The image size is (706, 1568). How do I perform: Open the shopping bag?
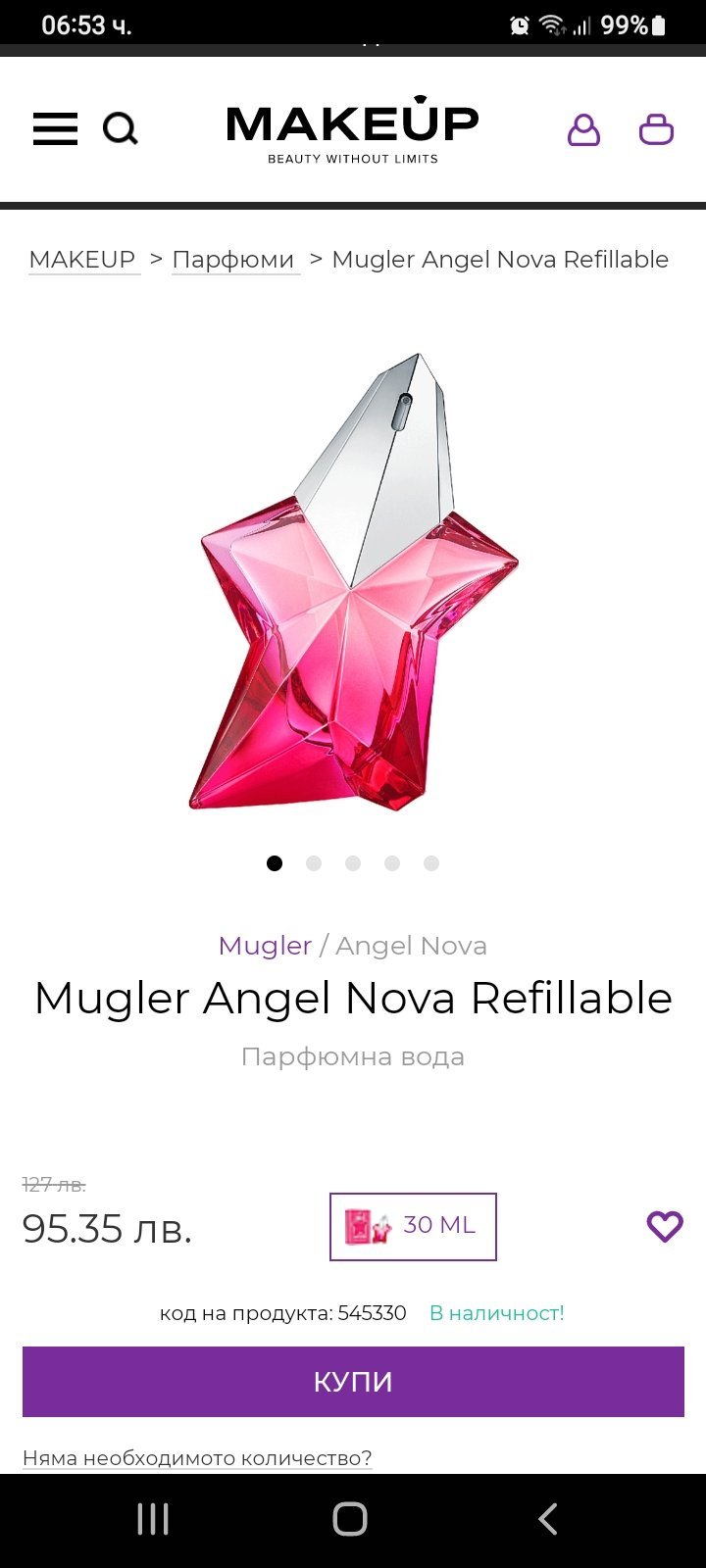pos(656,128)
